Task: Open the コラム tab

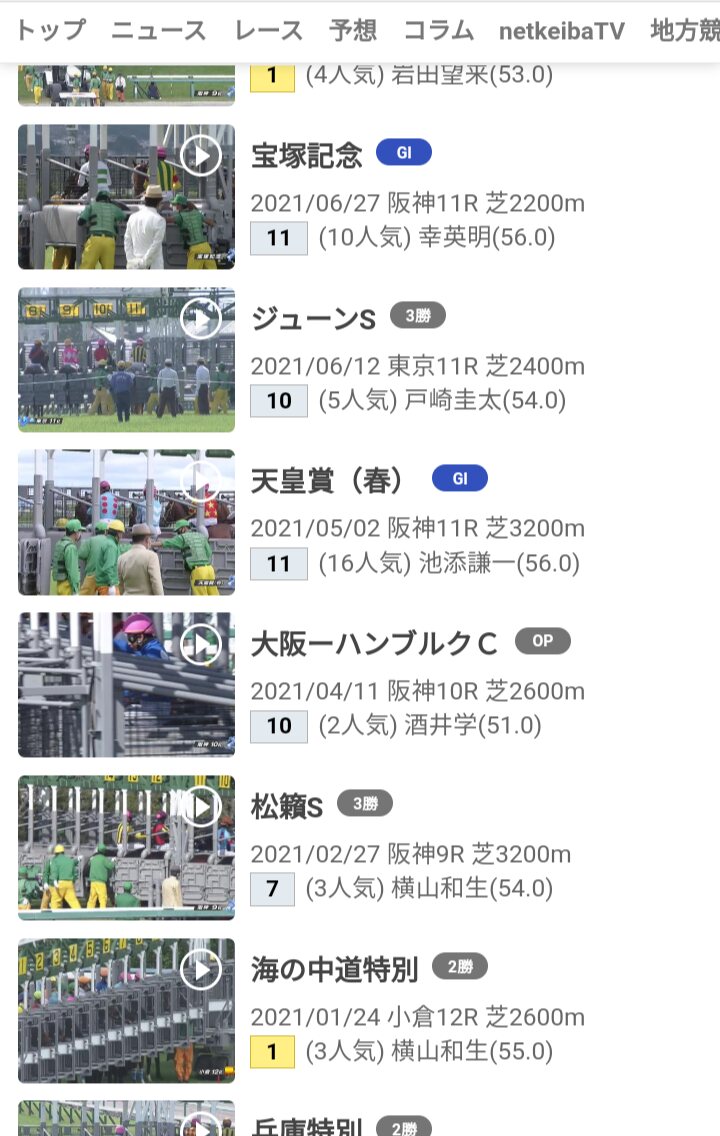Action: (x=438, y=30)
